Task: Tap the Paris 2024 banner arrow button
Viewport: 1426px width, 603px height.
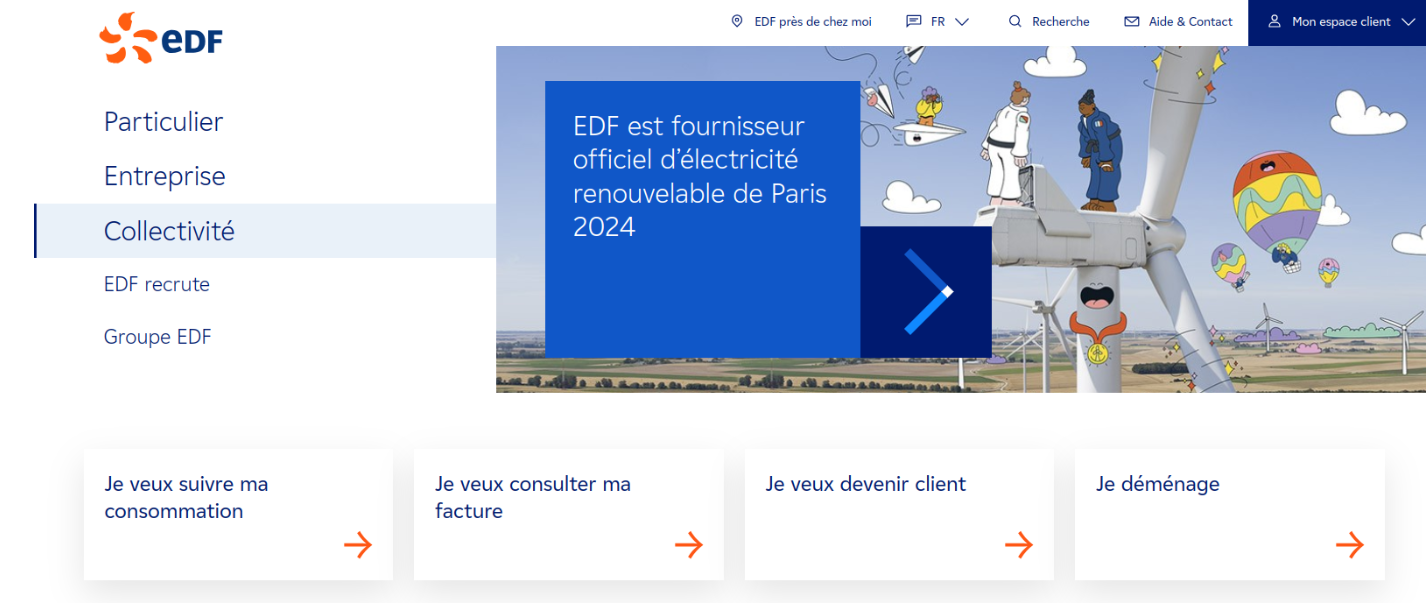Action: coord(926,292)
